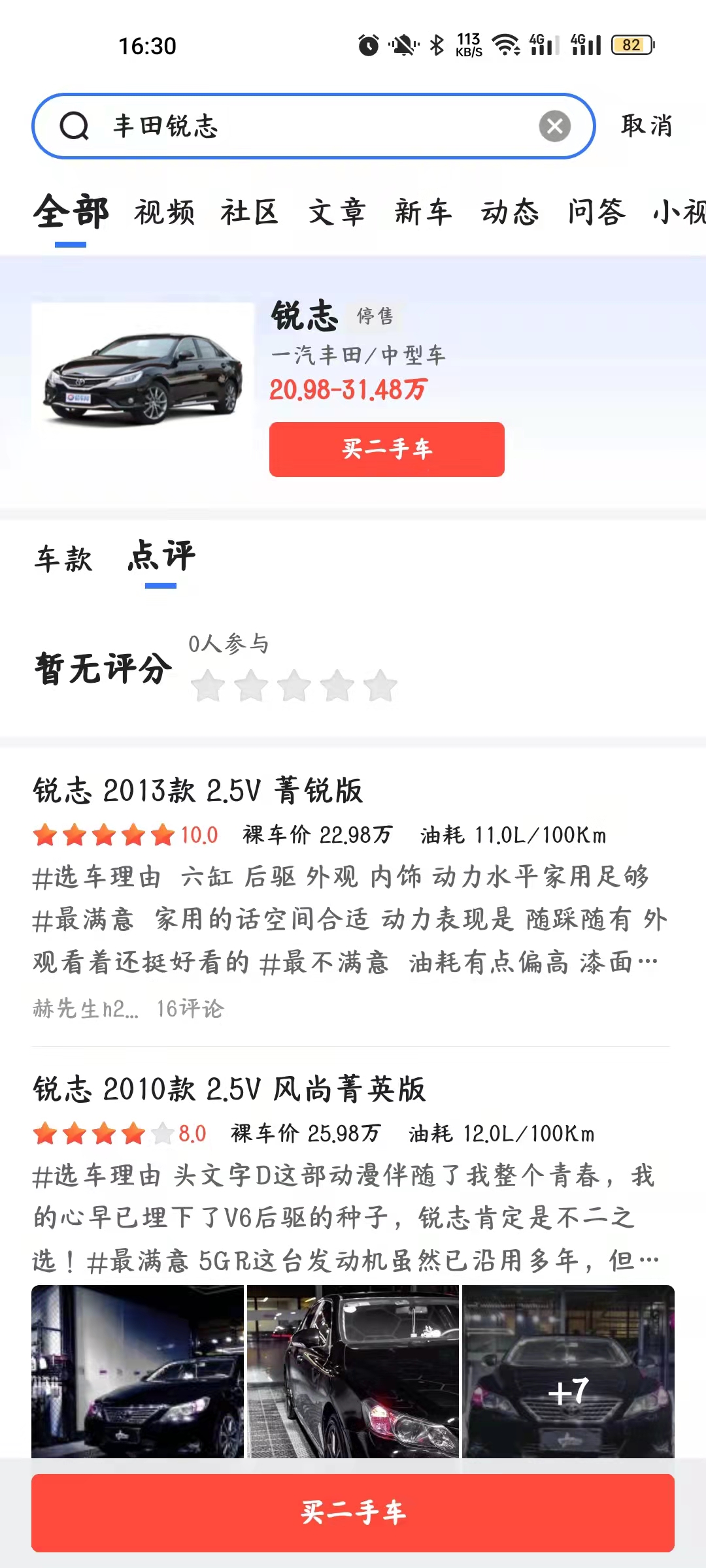
Task: Switch to the 视频 tab
Action: pyautogui.click(x=164, y=213)
